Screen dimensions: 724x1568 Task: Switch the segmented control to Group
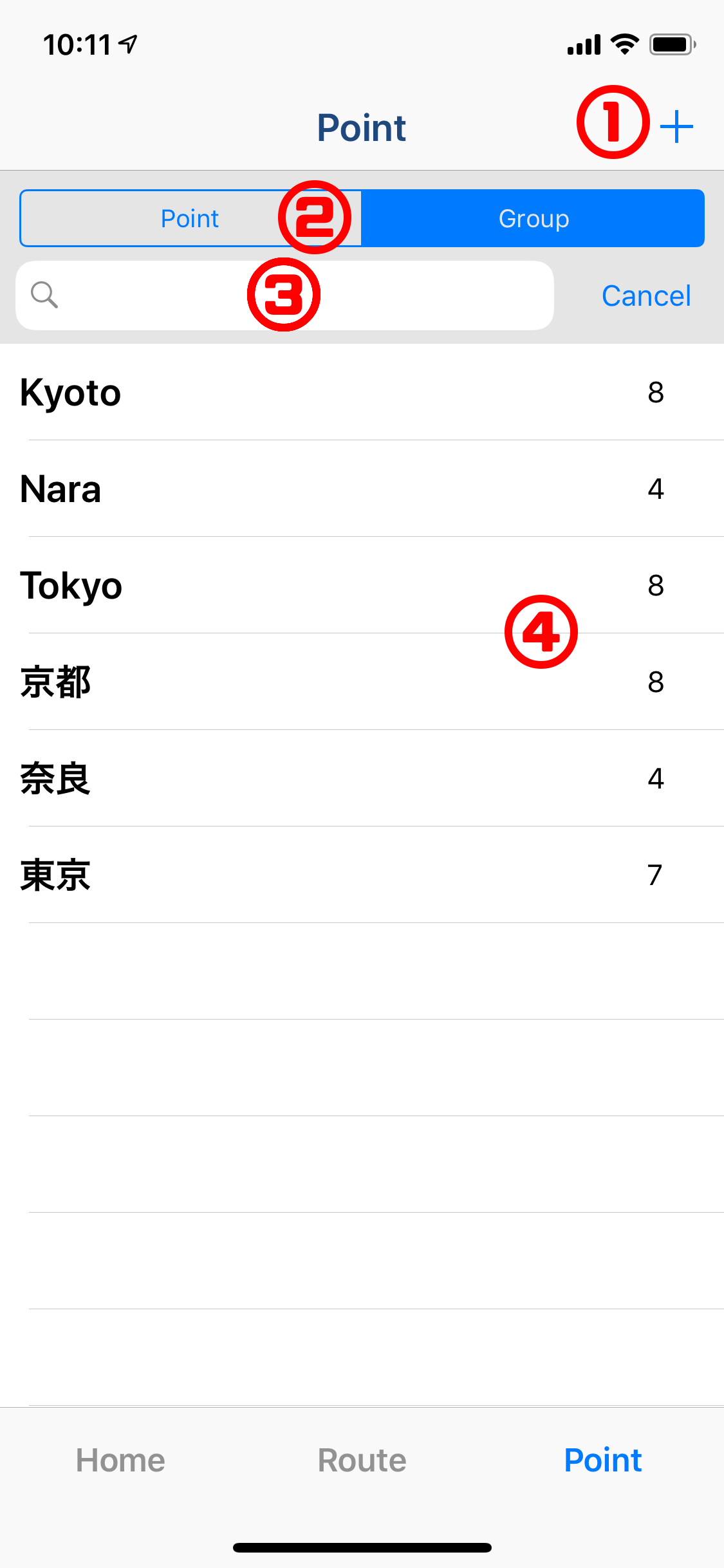[x=534, y=218]
